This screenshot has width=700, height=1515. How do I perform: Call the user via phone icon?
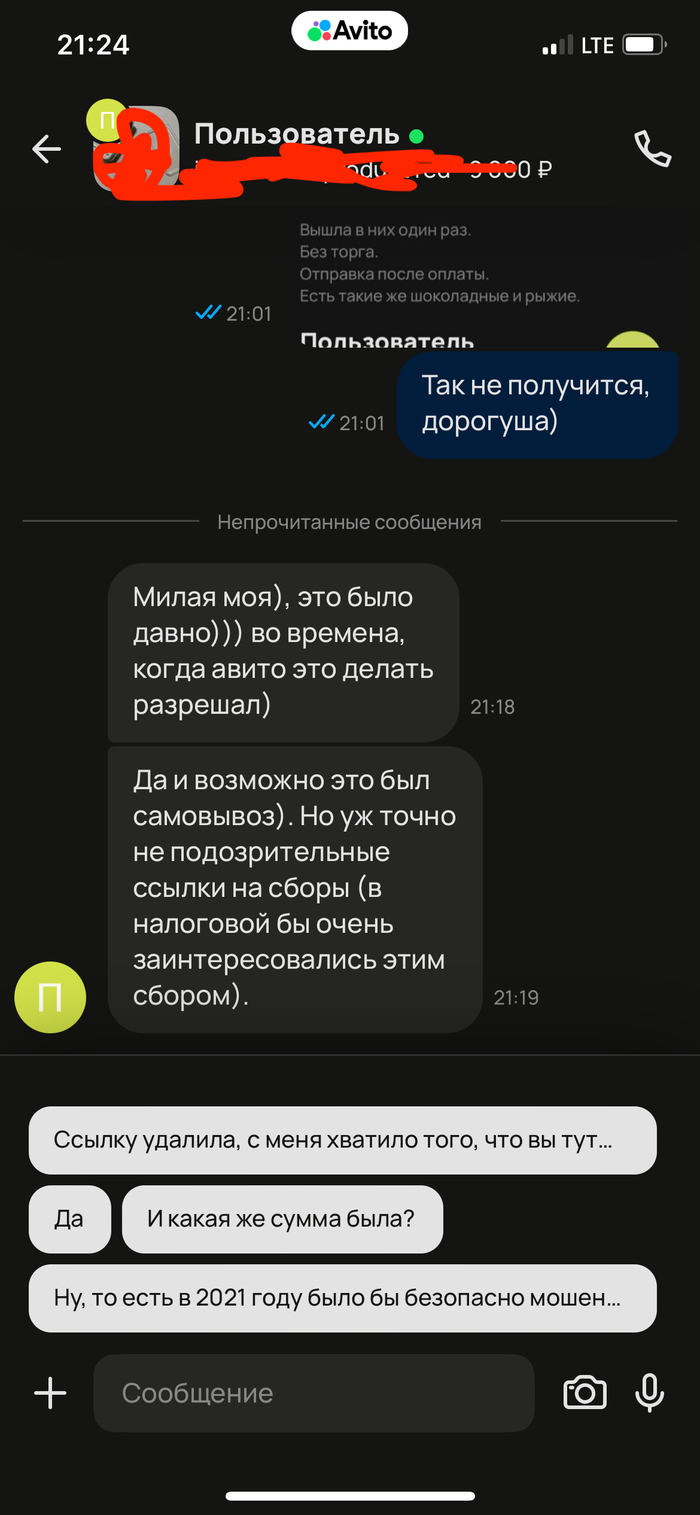pos(652,148)
